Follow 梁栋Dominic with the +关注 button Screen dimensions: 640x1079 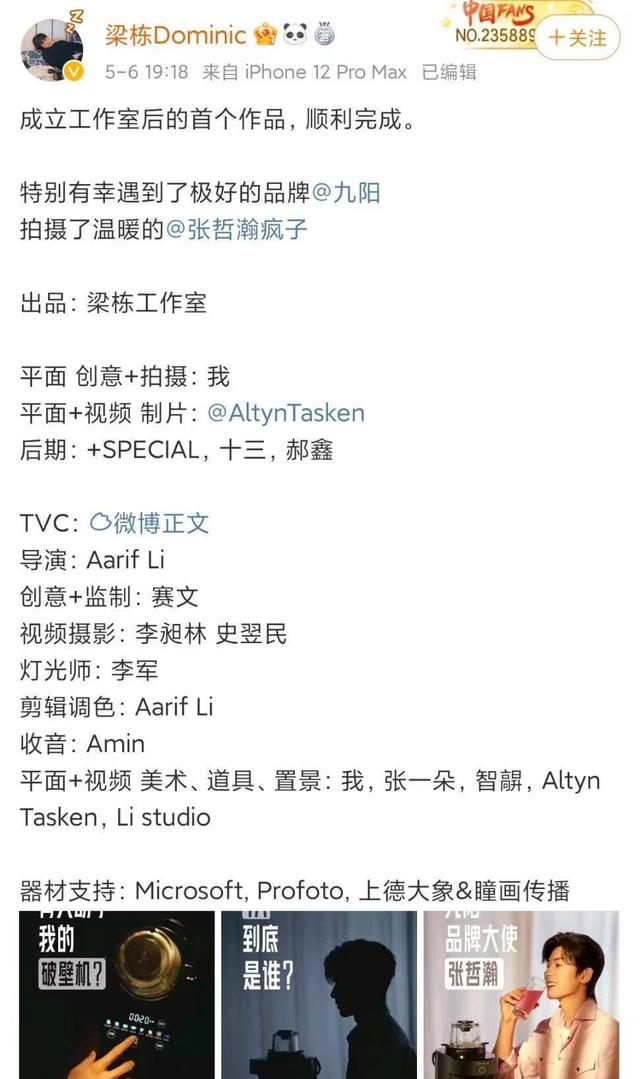point(577,37)
